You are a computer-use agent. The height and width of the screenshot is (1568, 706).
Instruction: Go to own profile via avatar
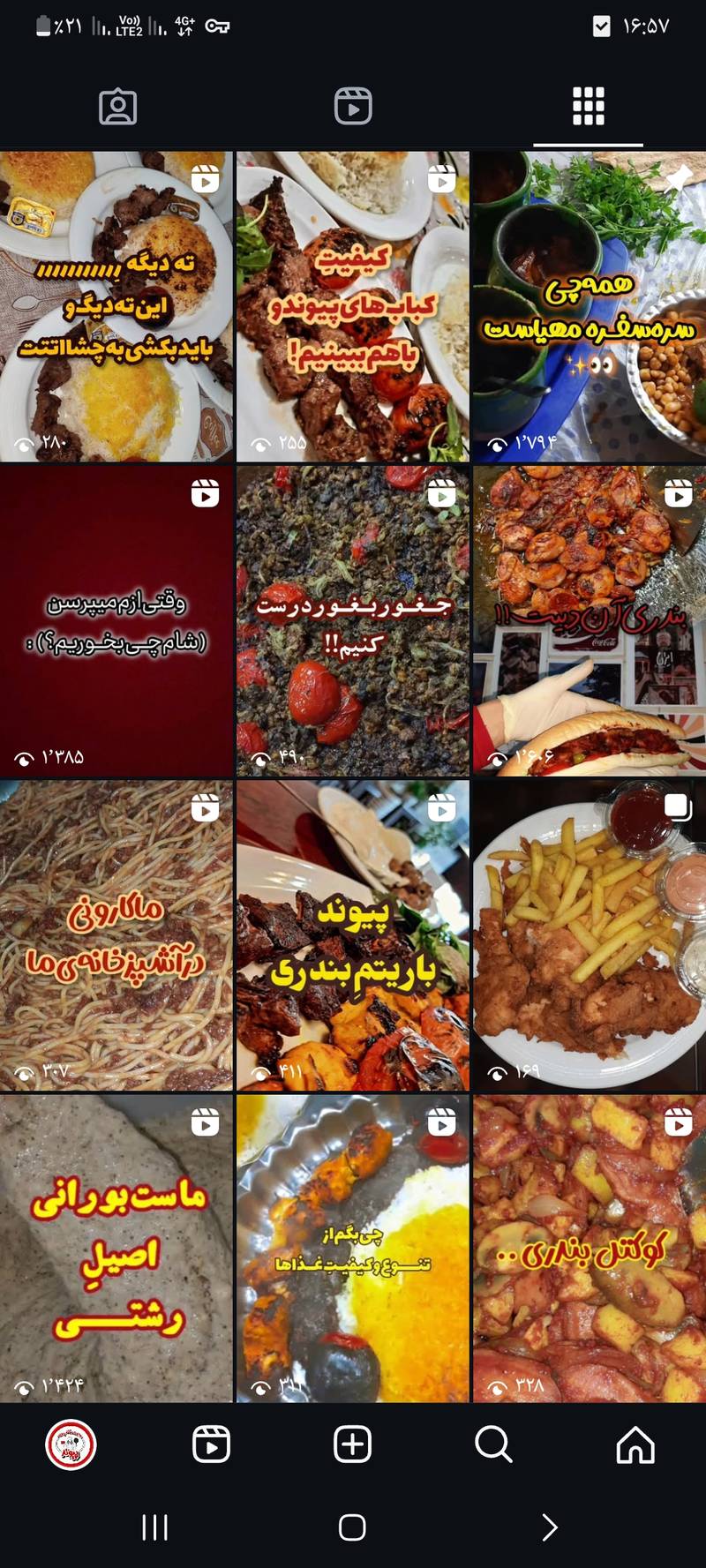(71, 1445)
